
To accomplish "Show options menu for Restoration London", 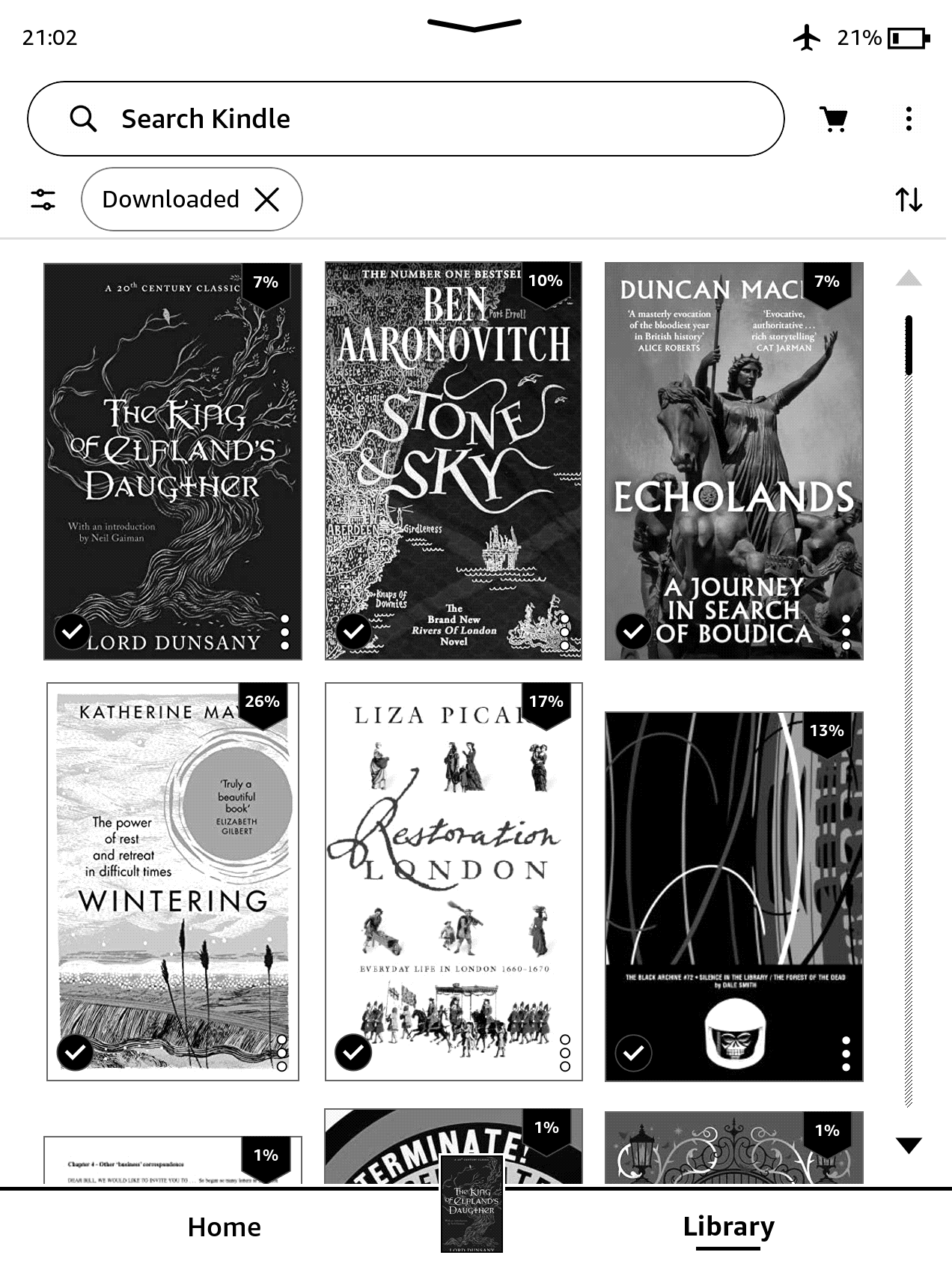I will tap(565, 1053).
